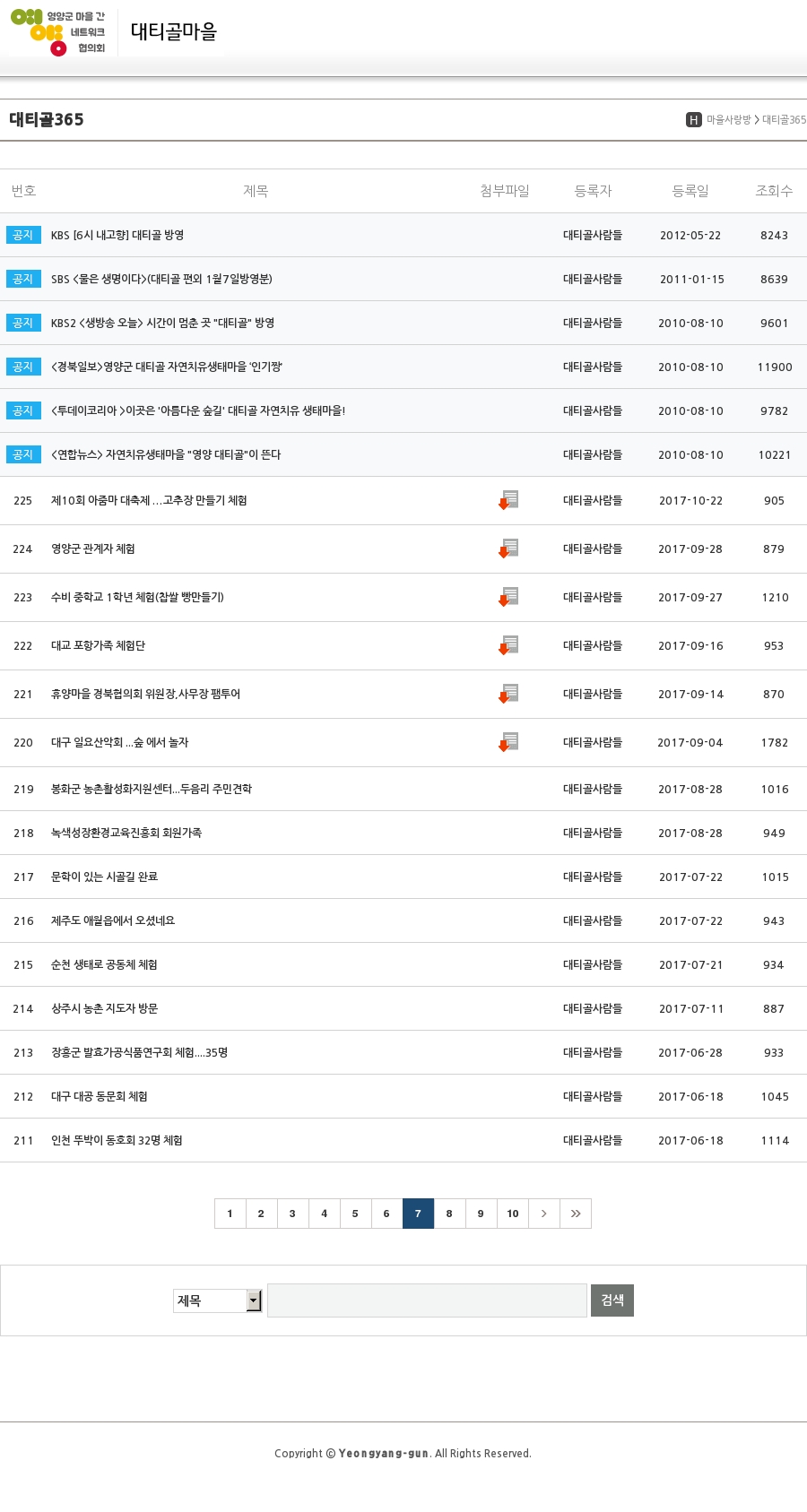Download the attachment on post 220 (대구 일요산악회)
Viewport: 807px width, 1512px height.
[508, 742]
